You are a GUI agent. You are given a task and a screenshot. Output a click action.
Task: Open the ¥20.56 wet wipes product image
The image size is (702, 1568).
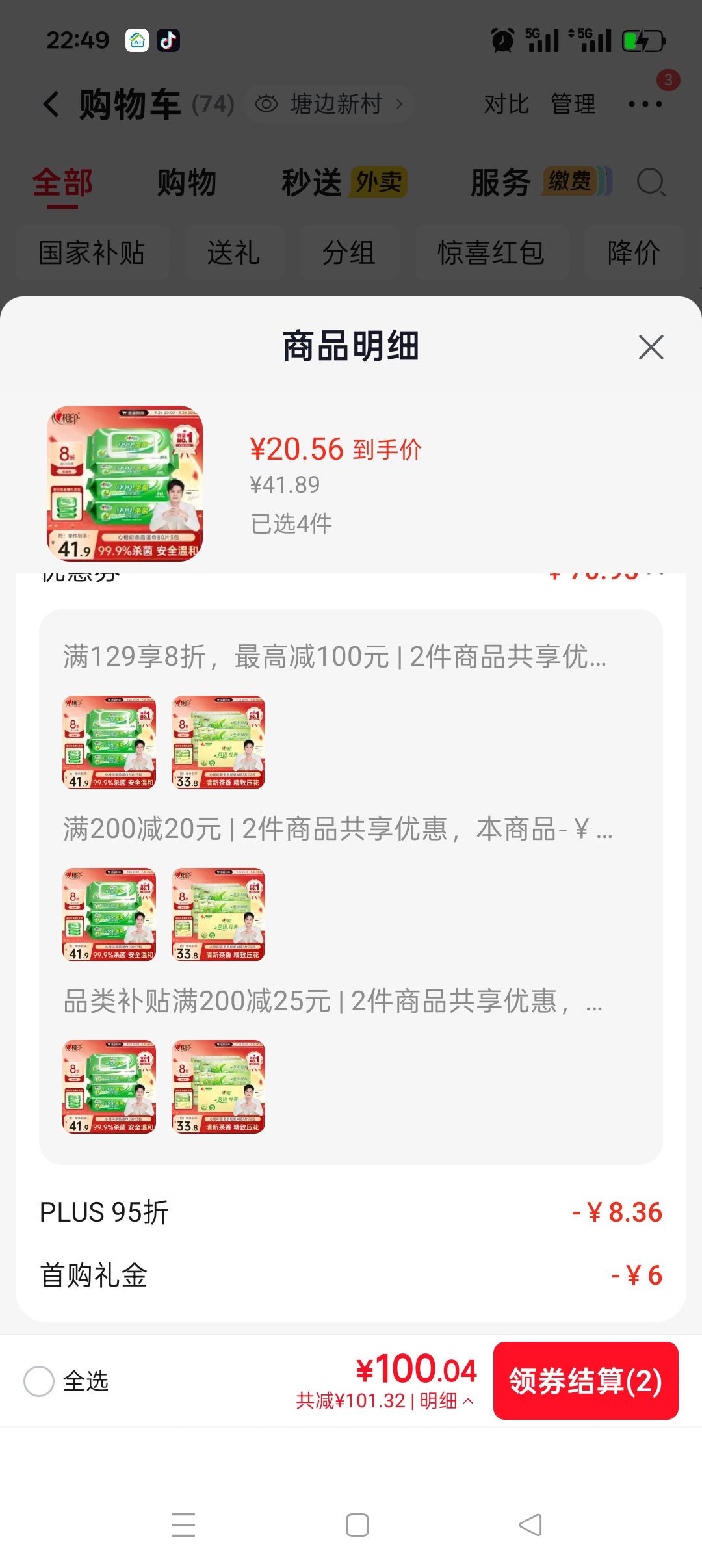point(125,484)
